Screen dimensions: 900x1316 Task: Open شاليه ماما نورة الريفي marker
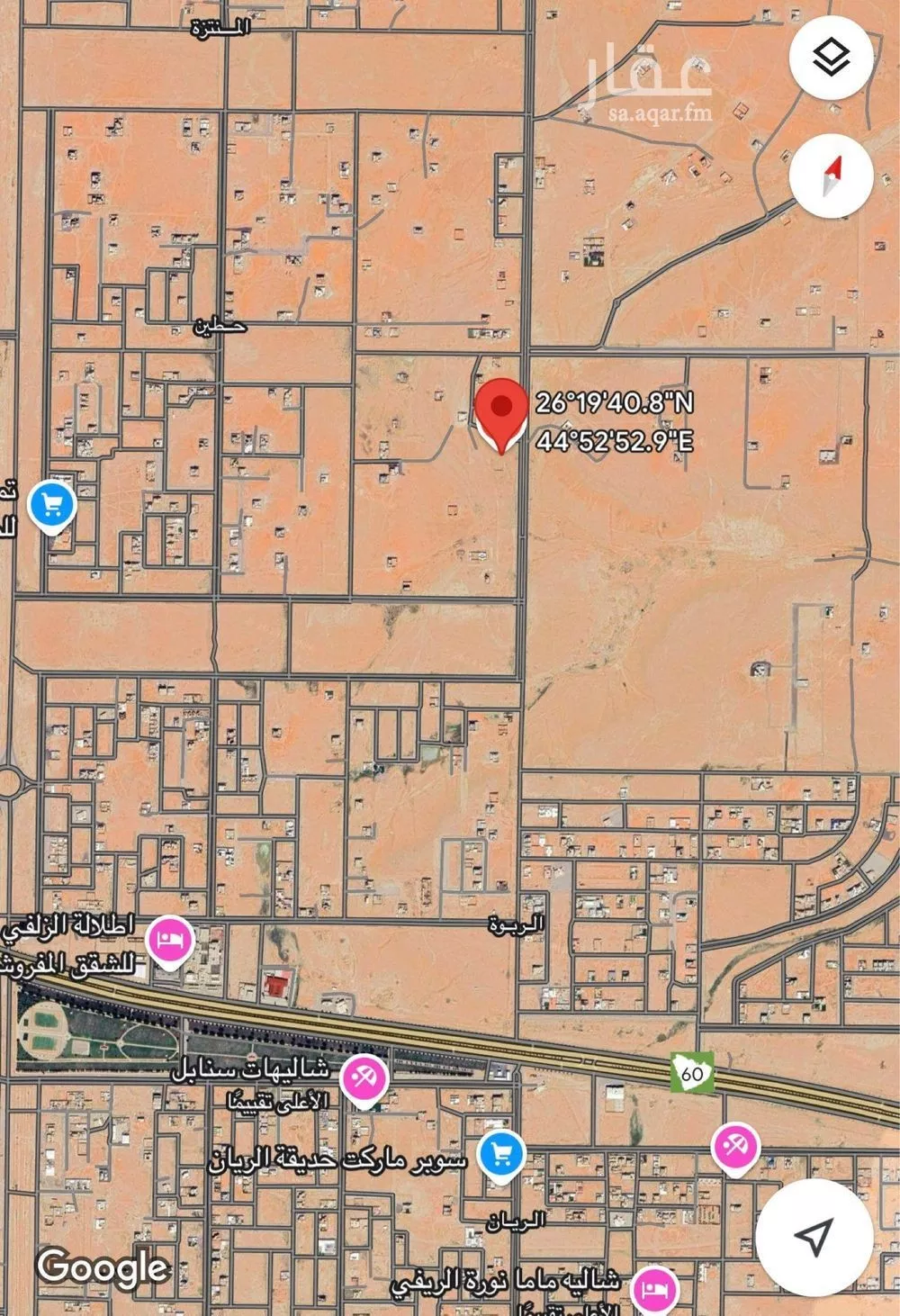pos(655,1291)
